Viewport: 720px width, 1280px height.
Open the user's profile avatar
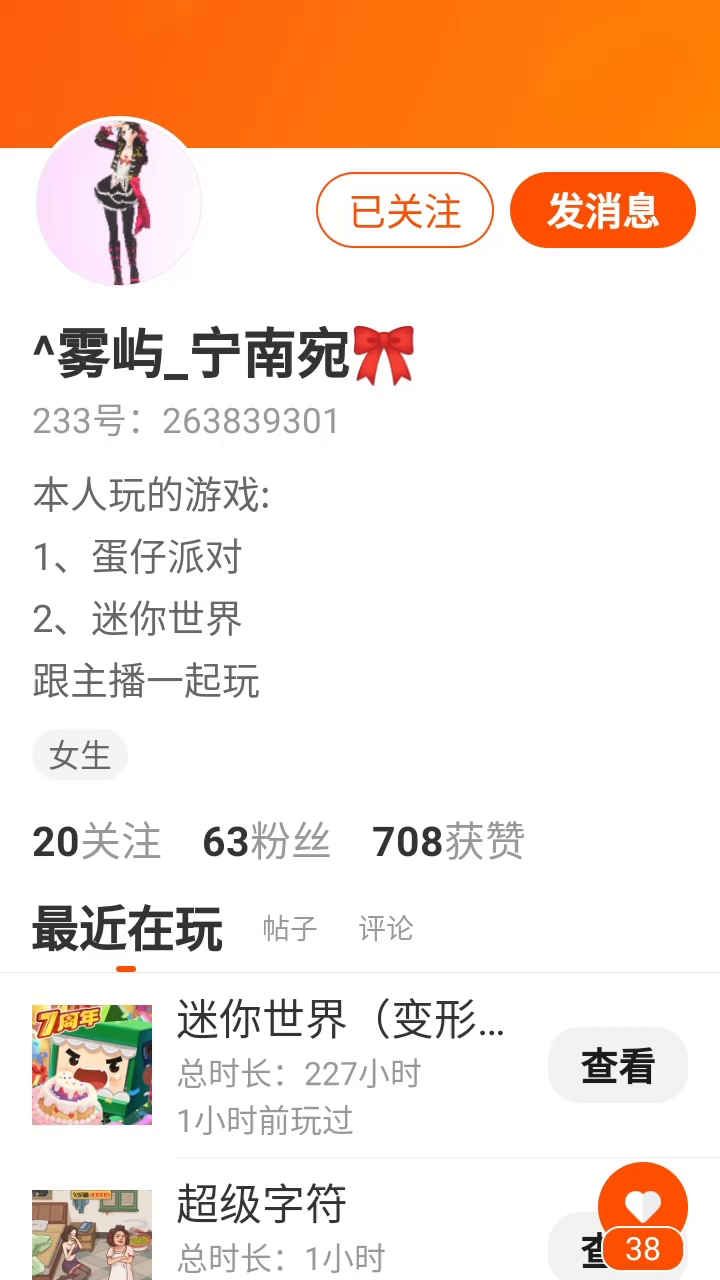point(119,203)
